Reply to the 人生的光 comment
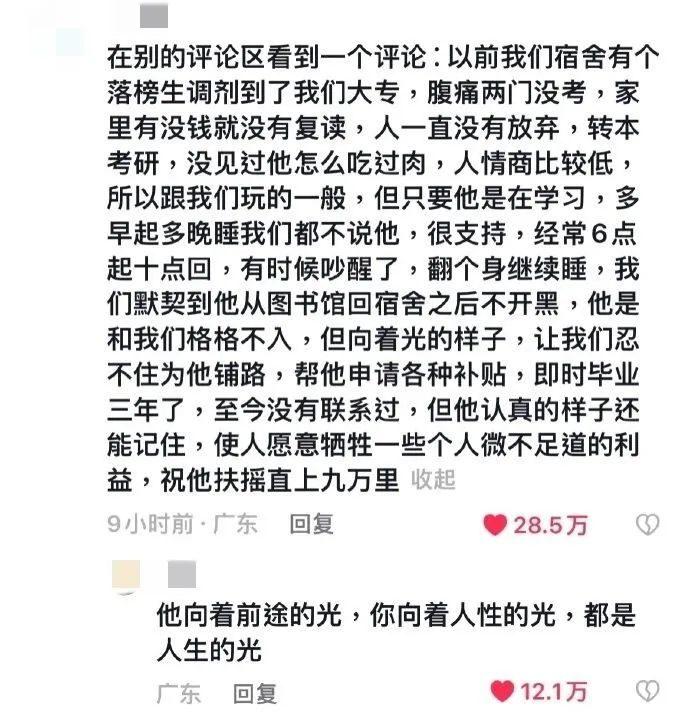Screen dimensions: 690x717 [254, 692]
